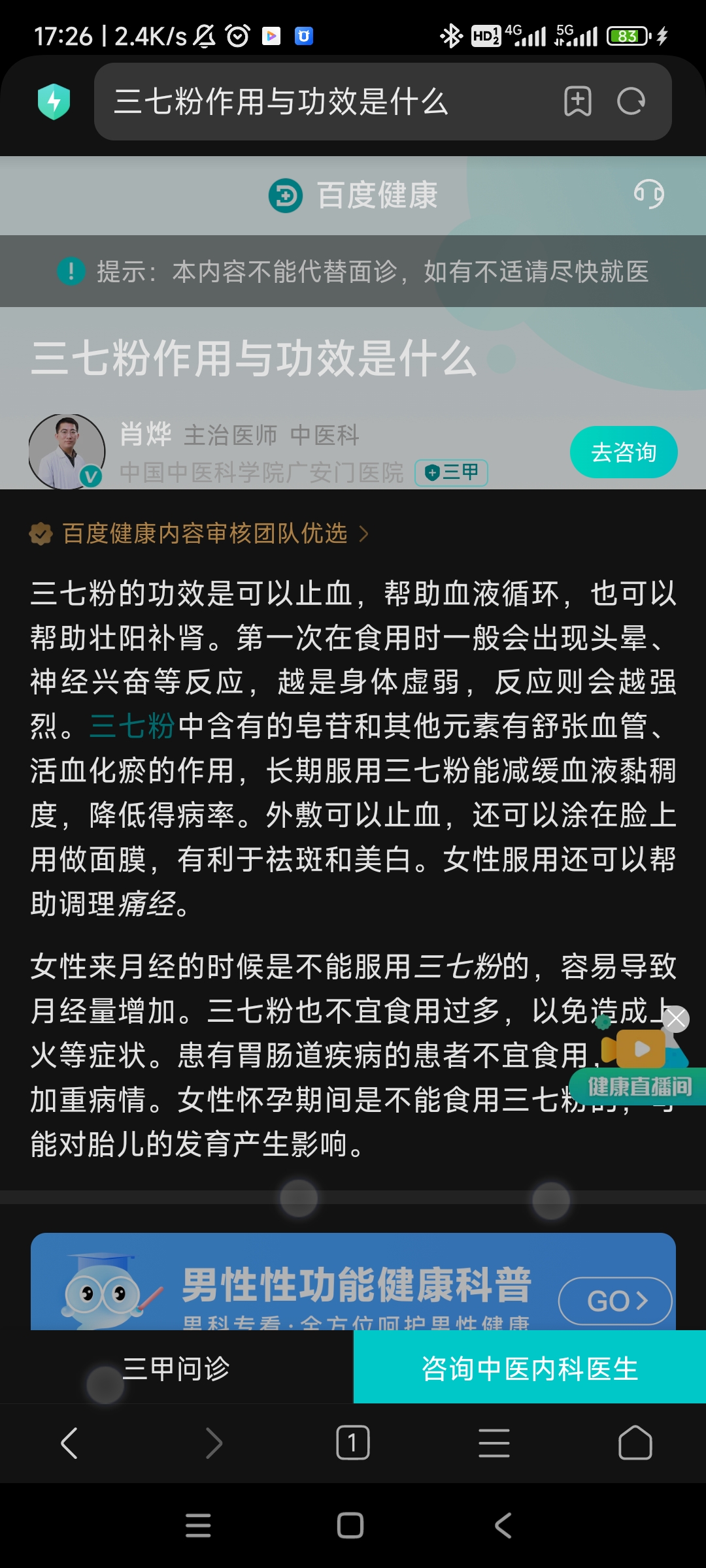This screenshot has width=706, height=1568.
Task: Tap 去咨询 to consult the doctor
Action: pos(623,452)
